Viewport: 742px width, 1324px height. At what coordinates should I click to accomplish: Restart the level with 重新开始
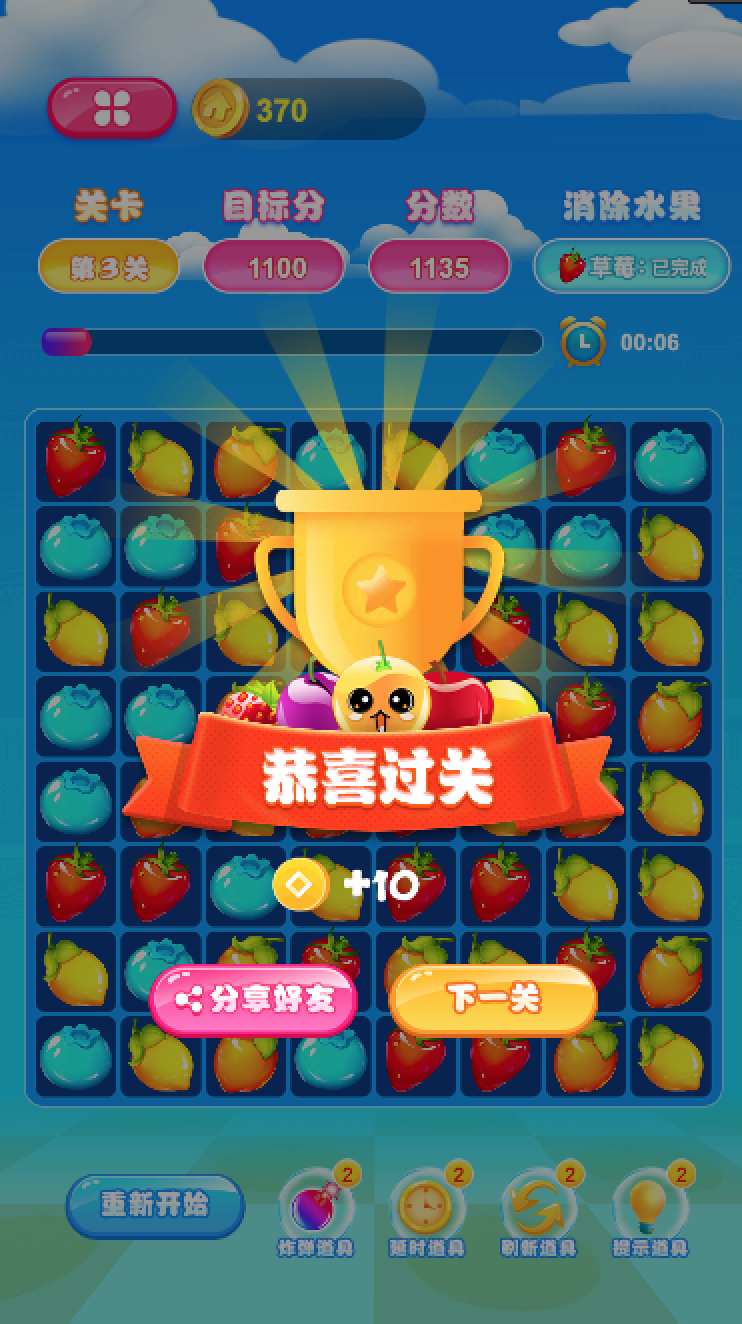[155, 1205]
